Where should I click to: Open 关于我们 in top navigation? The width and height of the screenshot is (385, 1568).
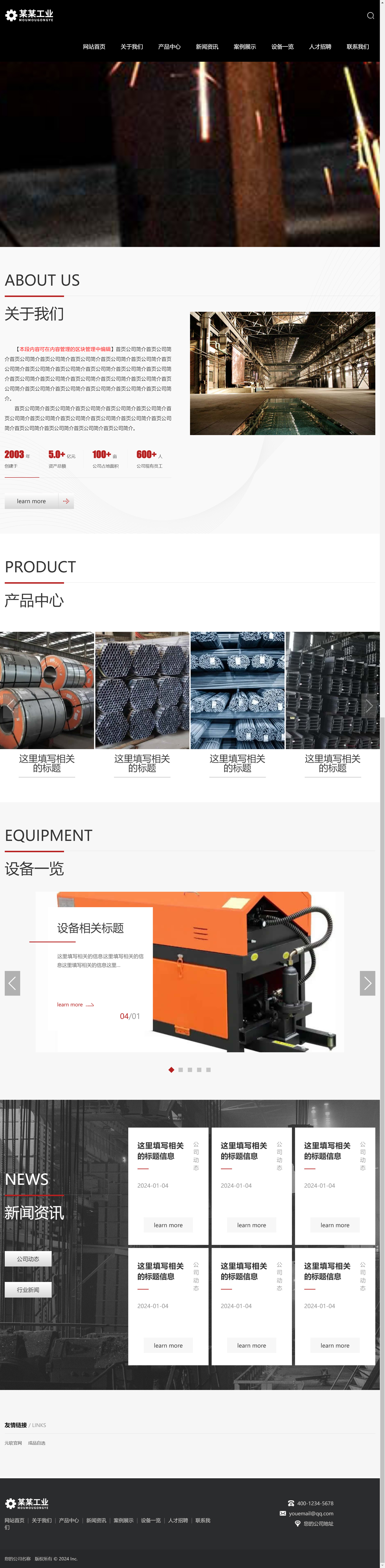pyautogui.click(x=132, y=47)
